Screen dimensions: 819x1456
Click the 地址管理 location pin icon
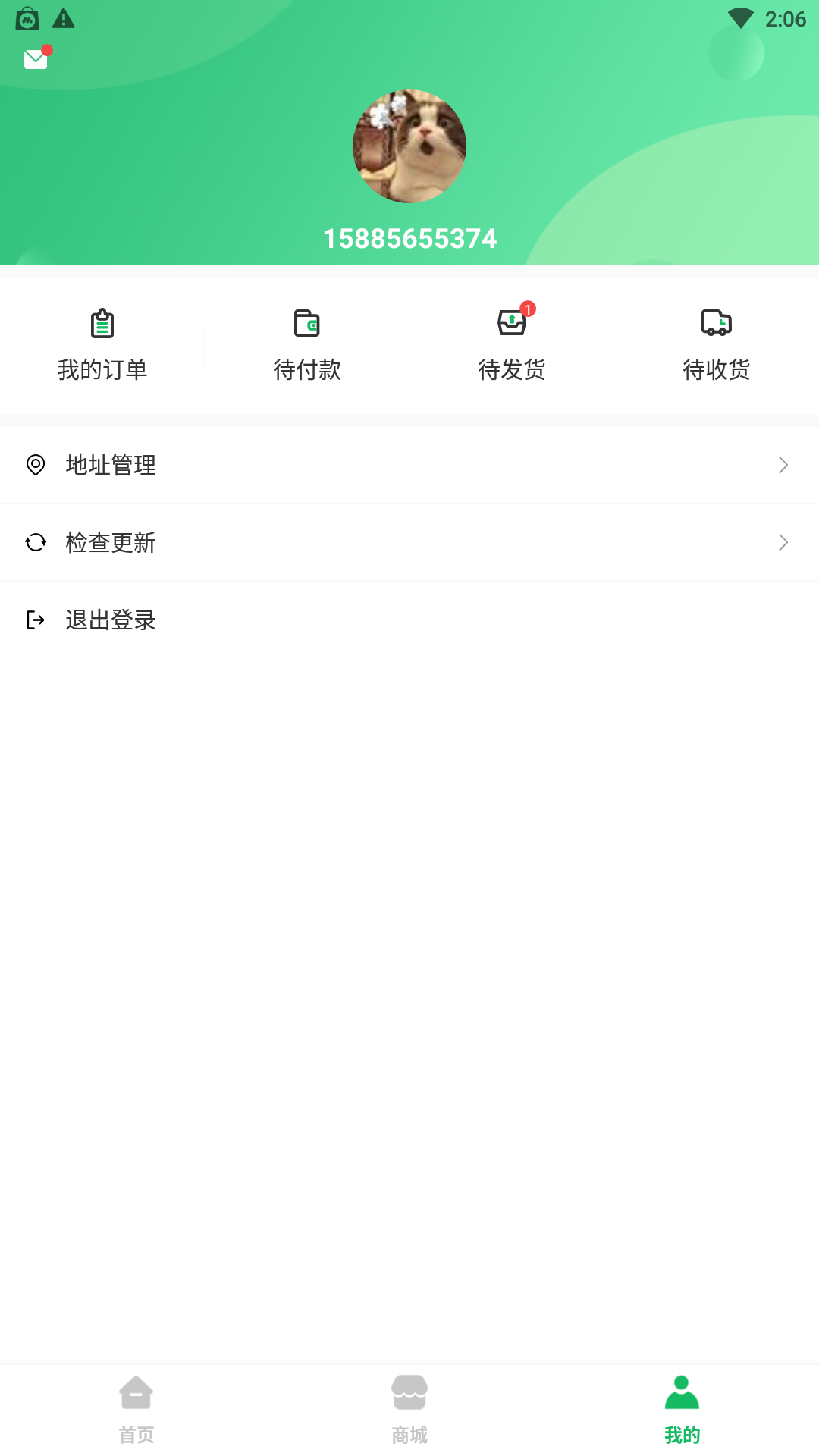pyautogui.click(x=36, y=465)
